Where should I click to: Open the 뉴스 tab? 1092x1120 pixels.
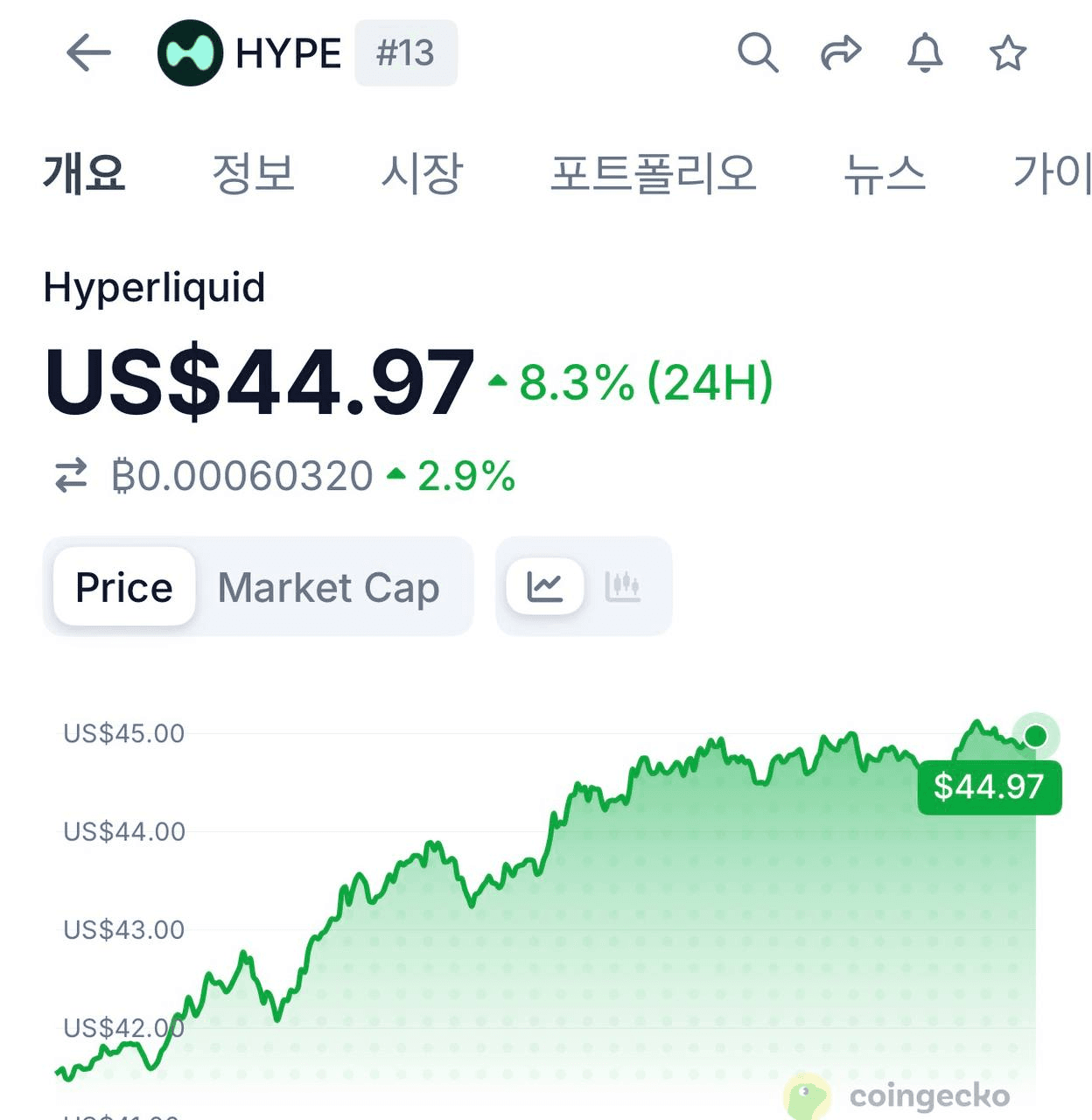(884, 172)
